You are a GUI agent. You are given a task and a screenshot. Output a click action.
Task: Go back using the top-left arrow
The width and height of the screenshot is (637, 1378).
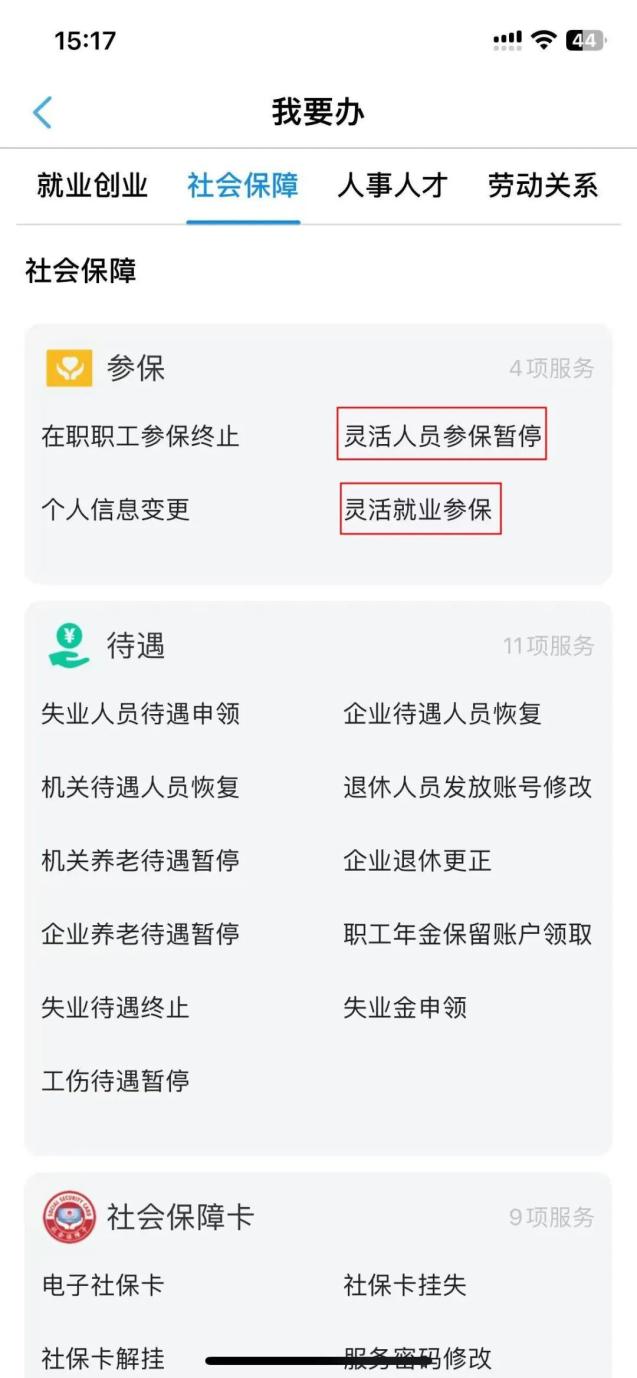(42, 112)
